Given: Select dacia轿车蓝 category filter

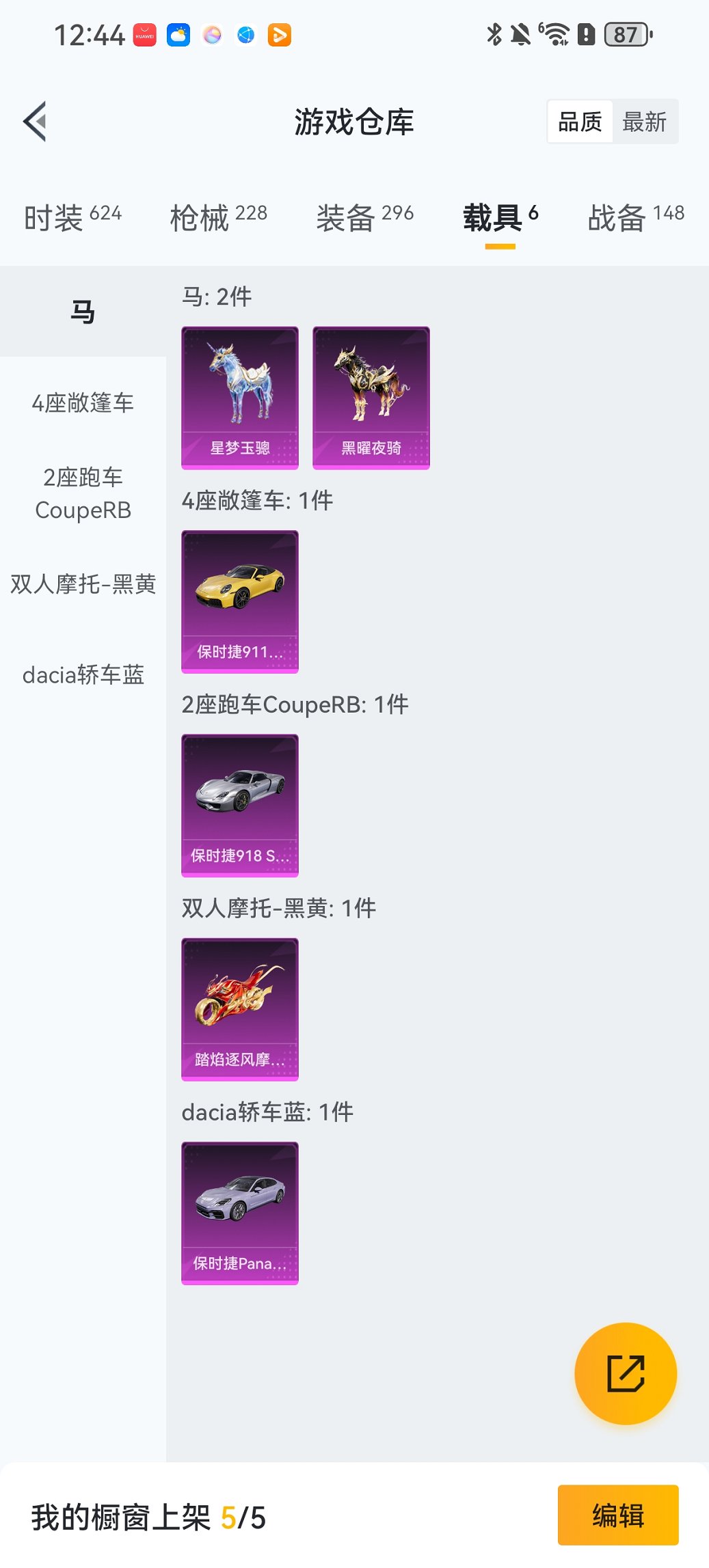Looking at the screenshot, I should (82, 676).
